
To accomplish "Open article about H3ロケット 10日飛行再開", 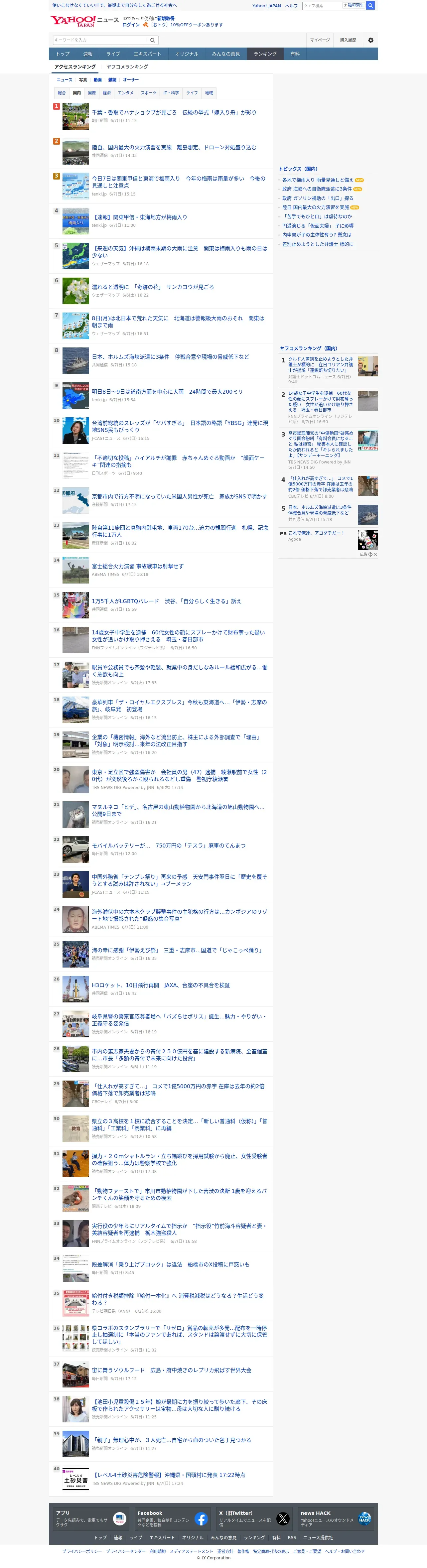I will click(x=161, y=985).
